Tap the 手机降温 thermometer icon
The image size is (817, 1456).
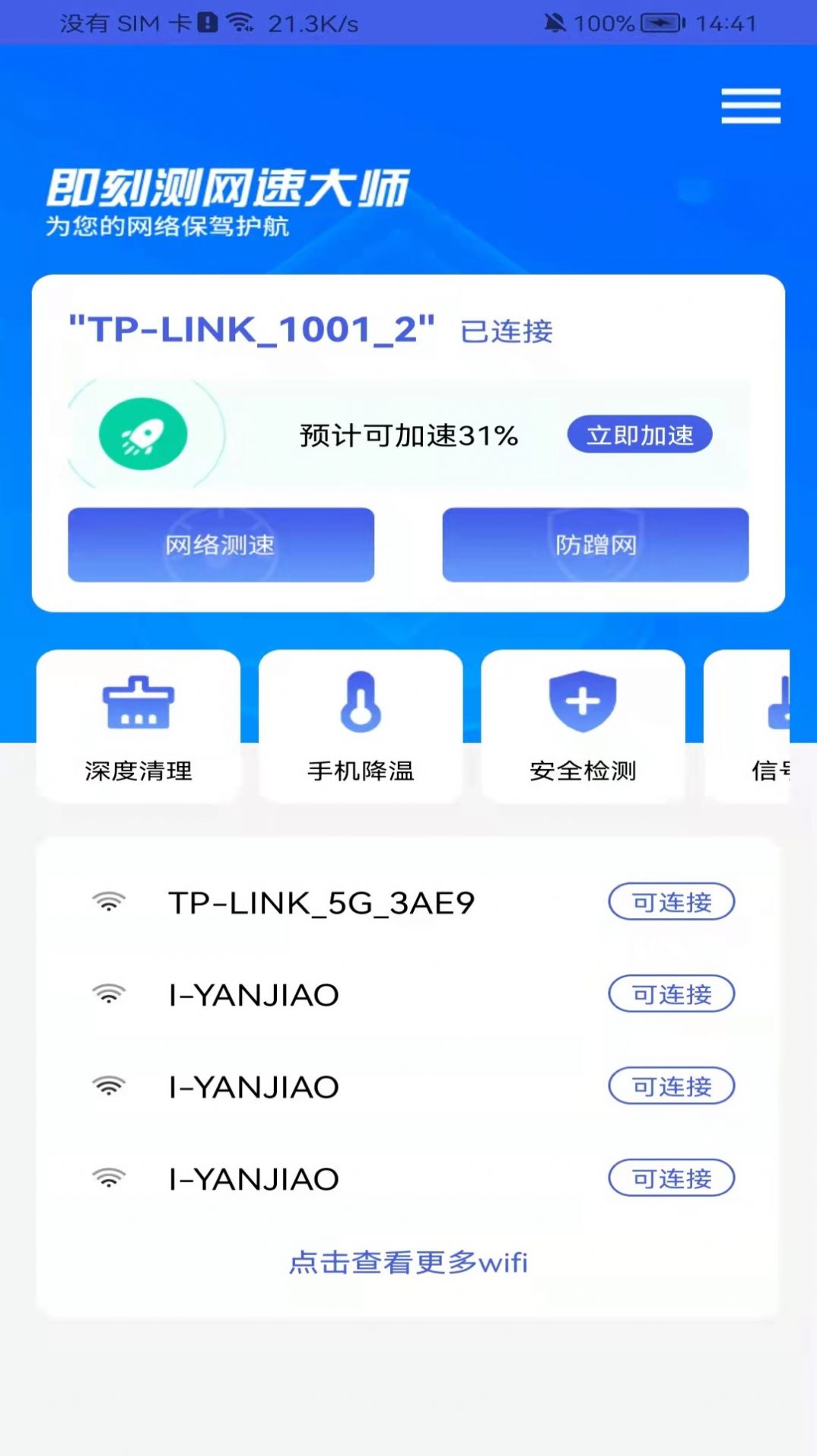[x=358, y=701]
